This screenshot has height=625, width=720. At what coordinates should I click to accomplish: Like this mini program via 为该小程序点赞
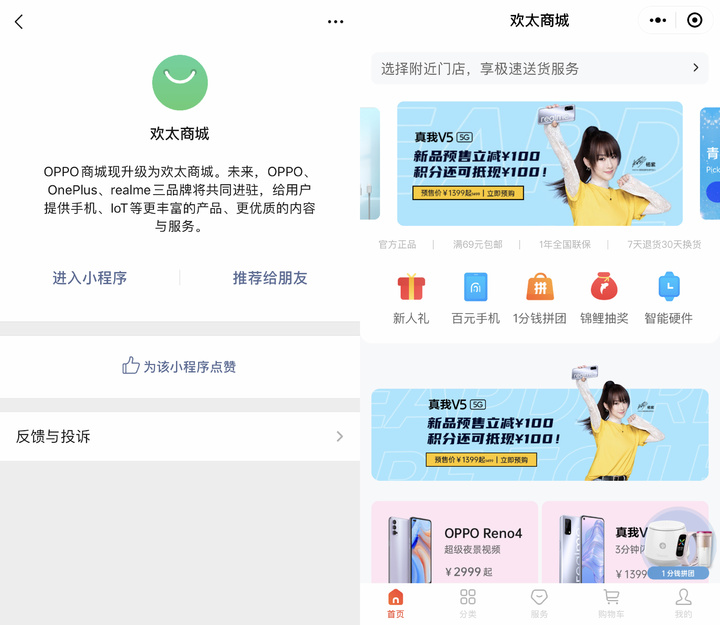tap(180, 367)
